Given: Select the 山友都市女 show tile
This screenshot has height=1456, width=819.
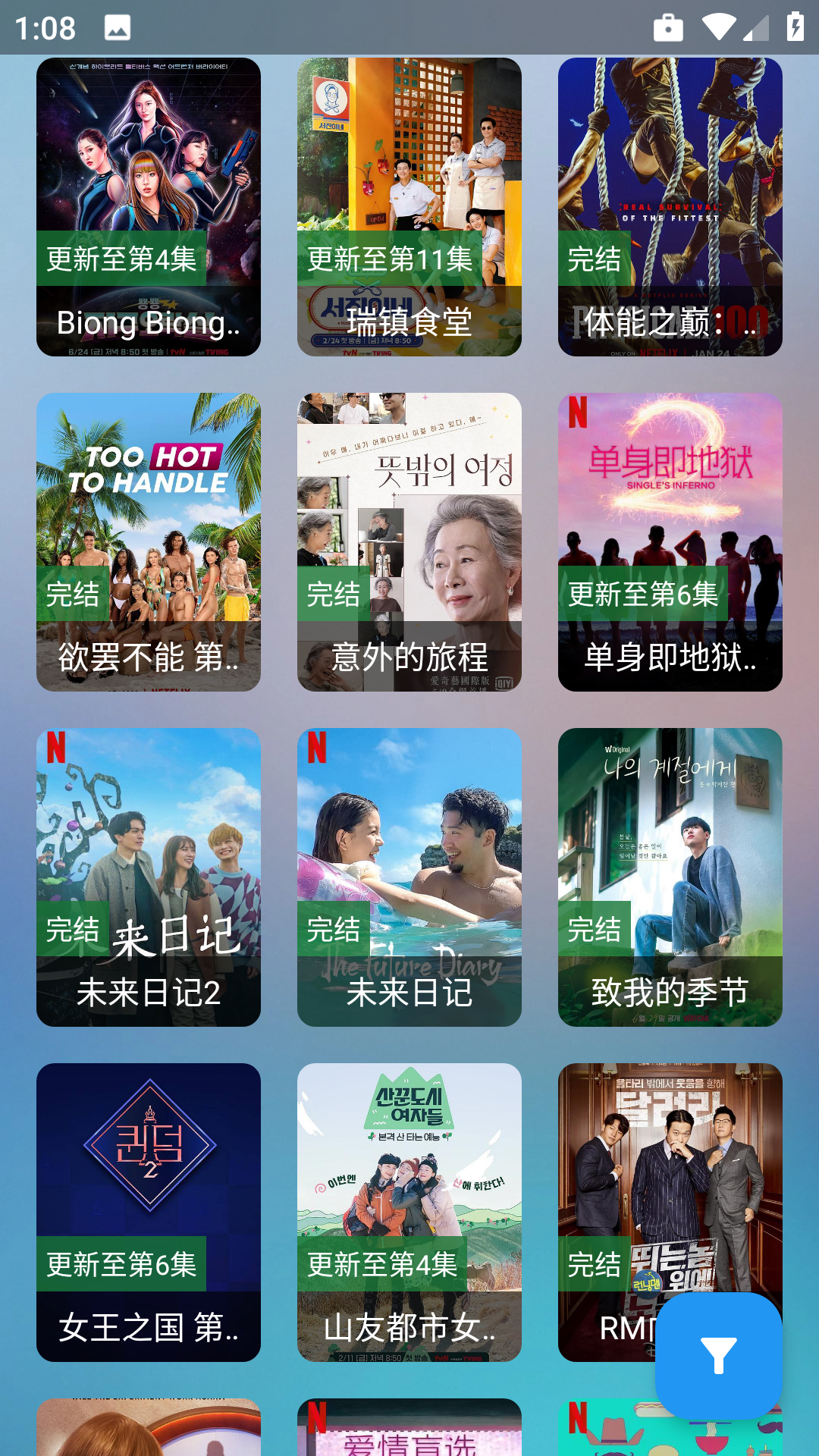Looking at the screenshot, I should tap(409, 1212).
